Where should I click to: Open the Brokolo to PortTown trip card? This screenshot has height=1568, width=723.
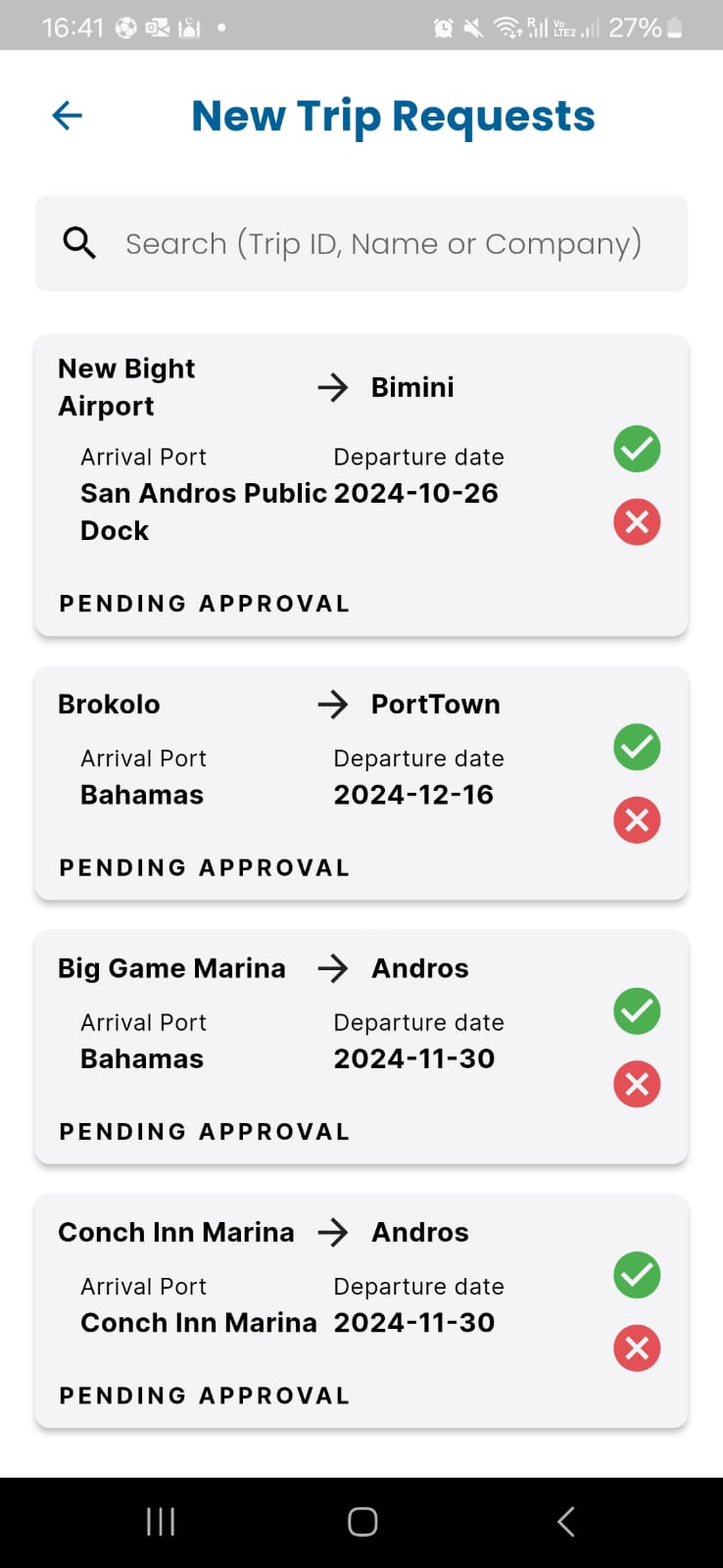[361, 783]
